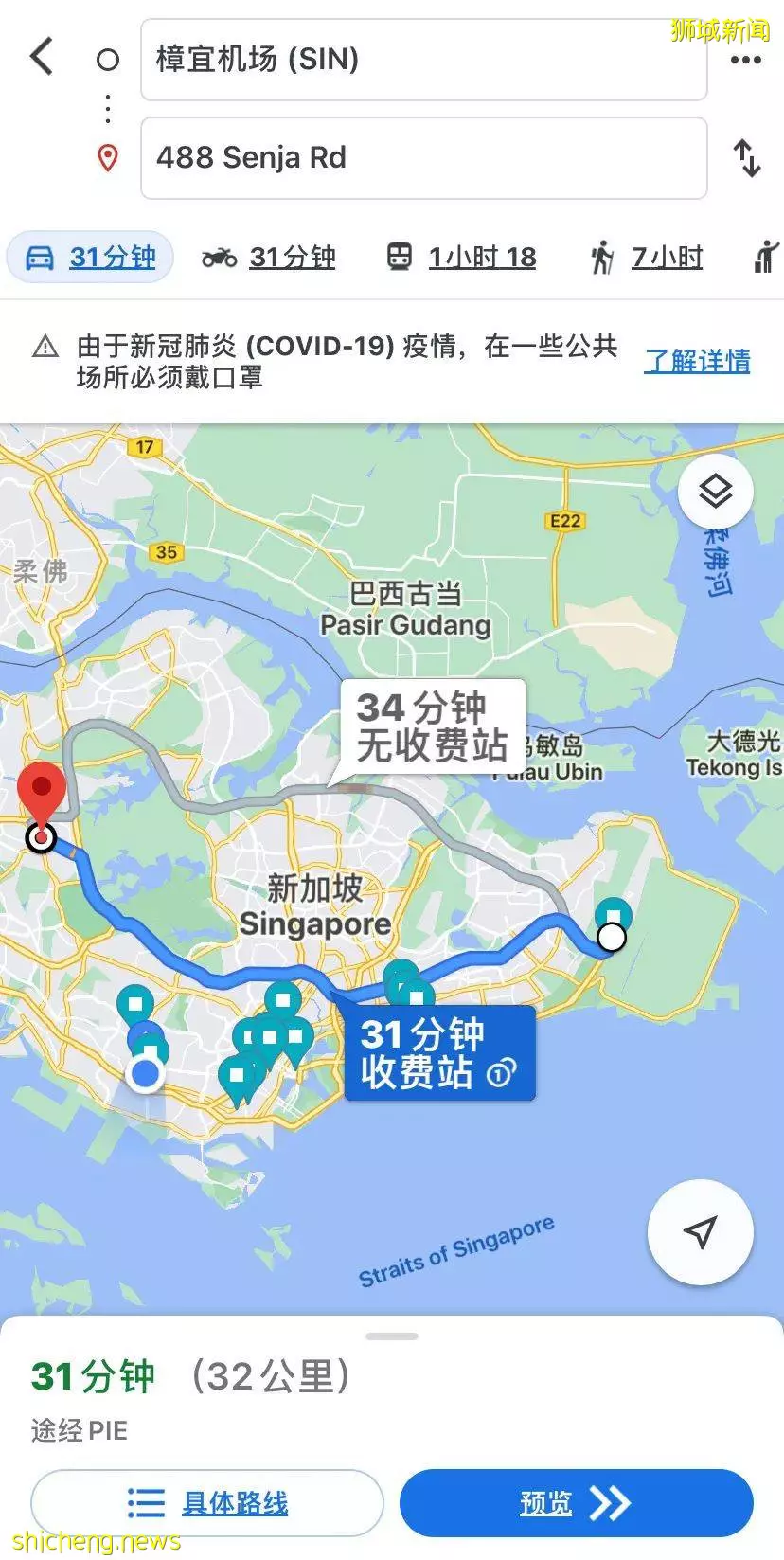The width and height of the screenshot is (784, 1560).
Task: Open the map layers button
Action: coord(715,492)
